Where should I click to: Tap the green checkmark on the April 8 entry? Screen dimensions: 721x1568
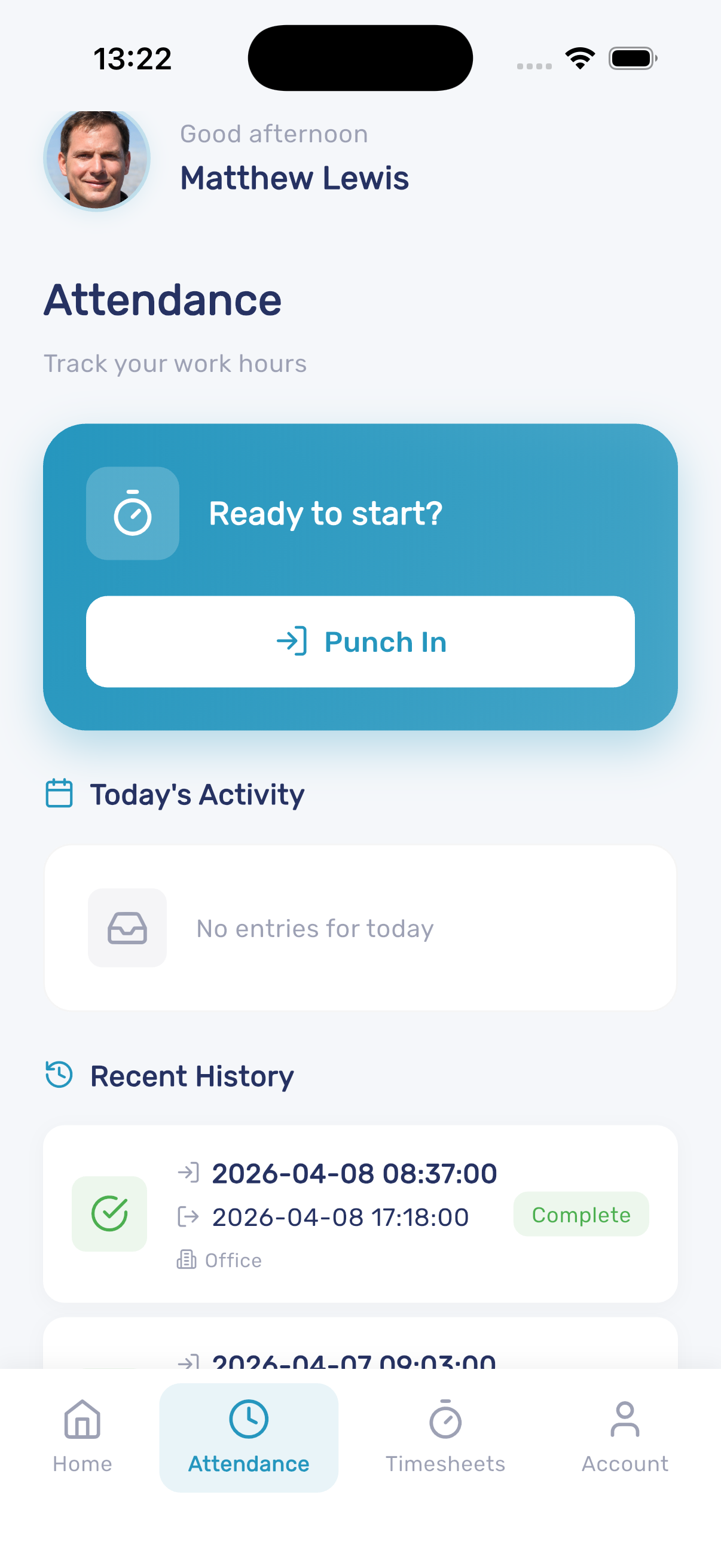tap(109, 1213)
